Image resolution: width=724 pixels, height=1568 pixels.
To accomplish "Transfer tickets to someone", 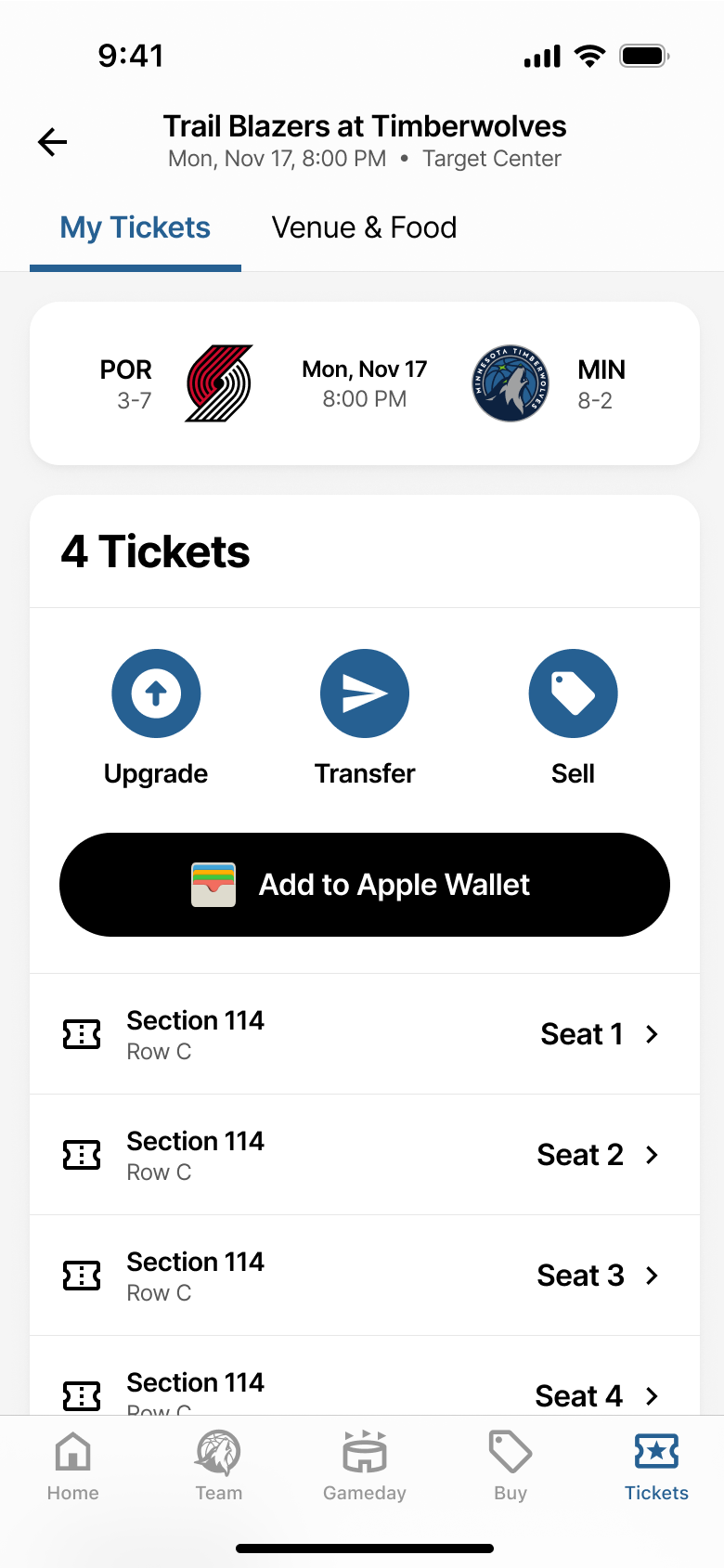I will tap(365, 694).
